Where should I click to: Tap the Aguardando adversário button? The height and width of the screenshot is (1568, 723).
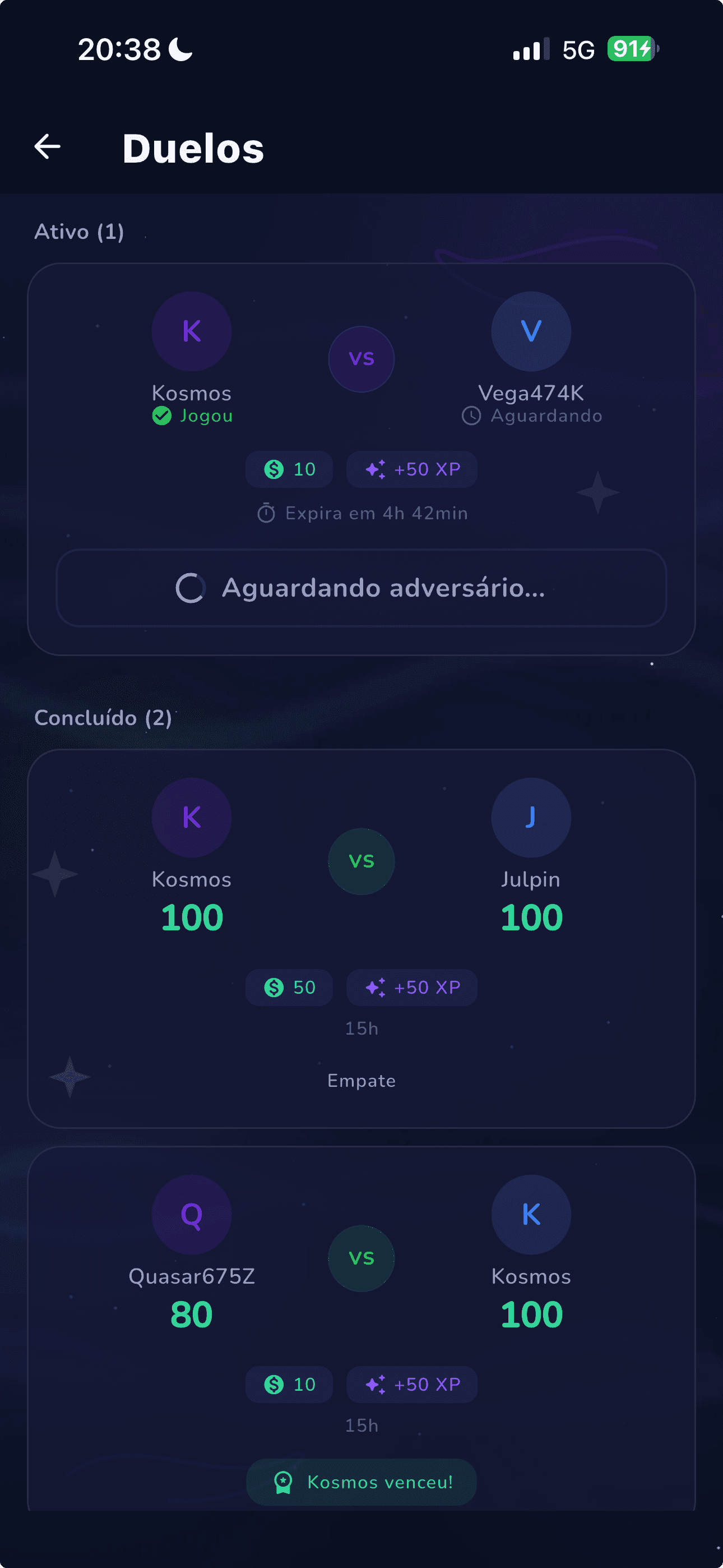361,588
